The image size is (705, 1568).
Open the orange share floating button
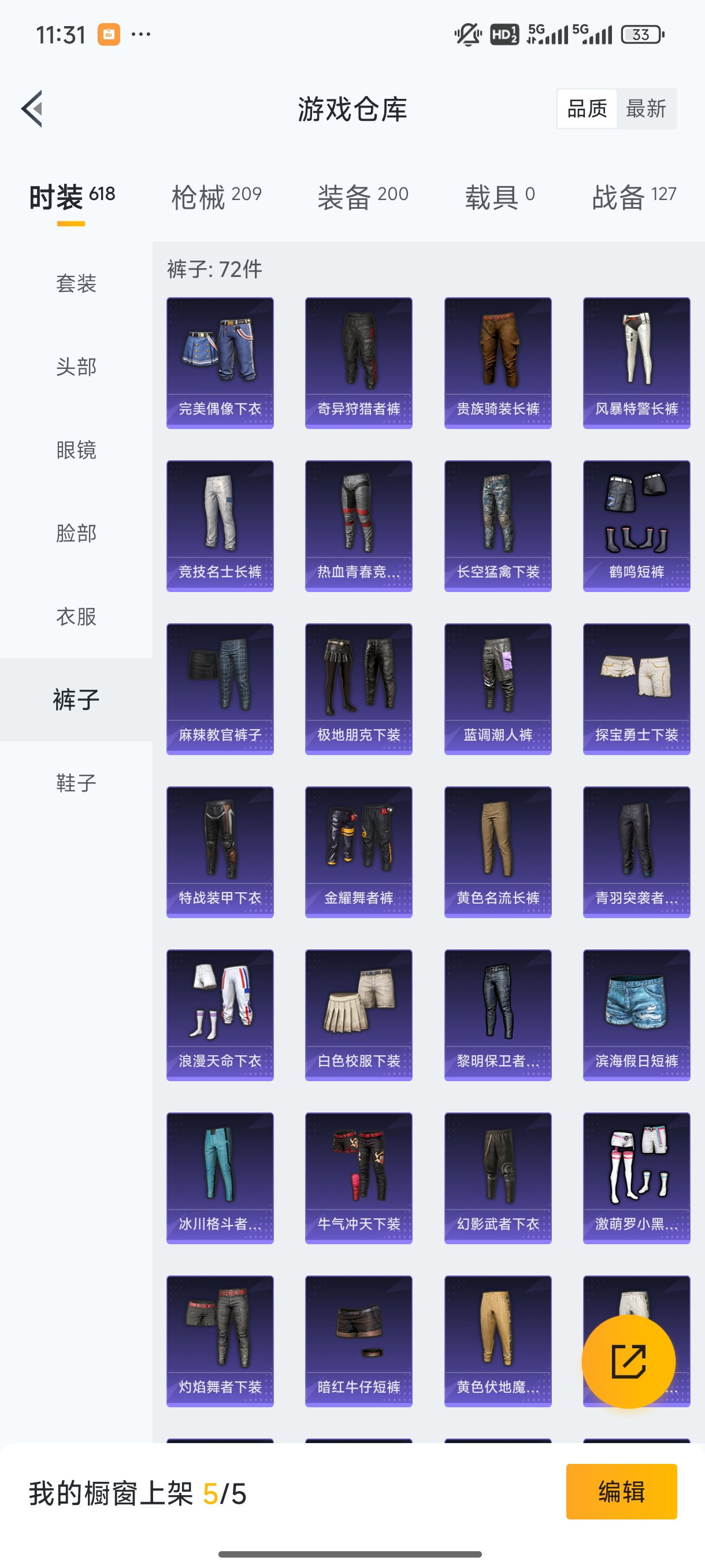click(628, 1361)
